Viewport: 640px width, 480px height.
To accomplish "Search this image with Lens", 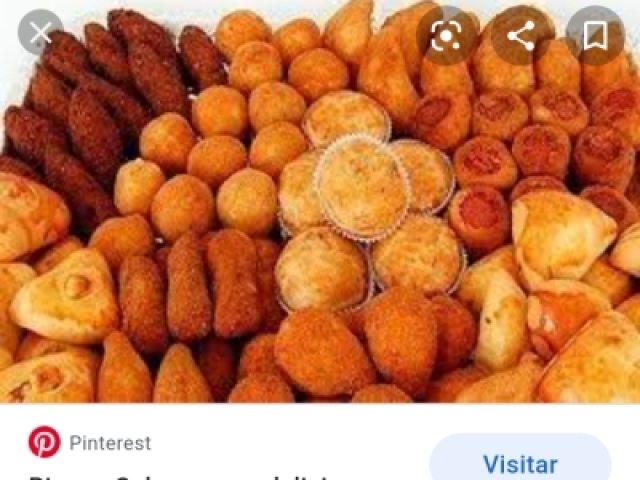I will tap(446, 36).
